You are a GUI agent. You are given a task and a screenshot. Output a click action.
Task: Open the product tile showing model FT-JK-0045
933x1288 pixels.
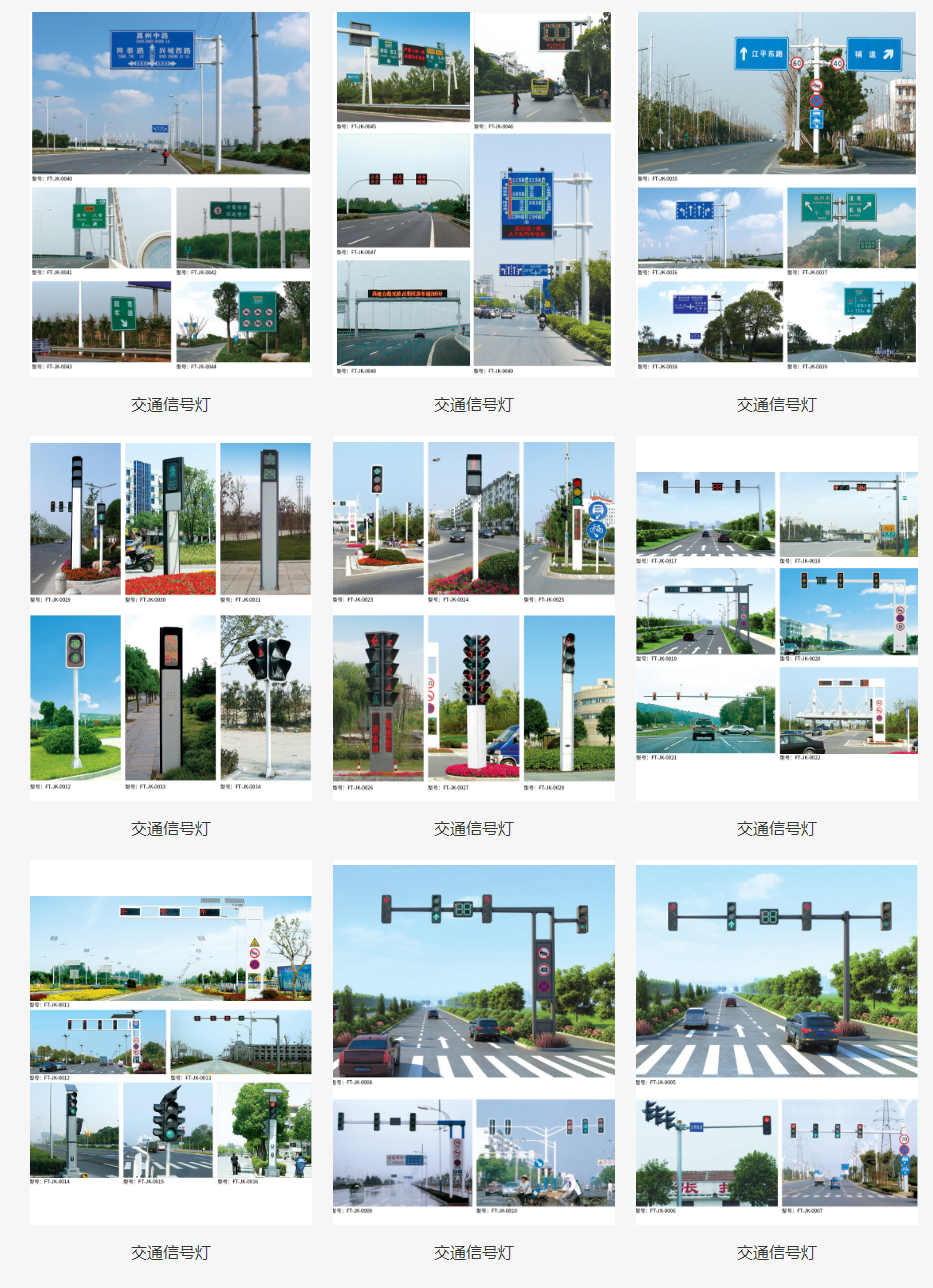(x=473, y=195)
